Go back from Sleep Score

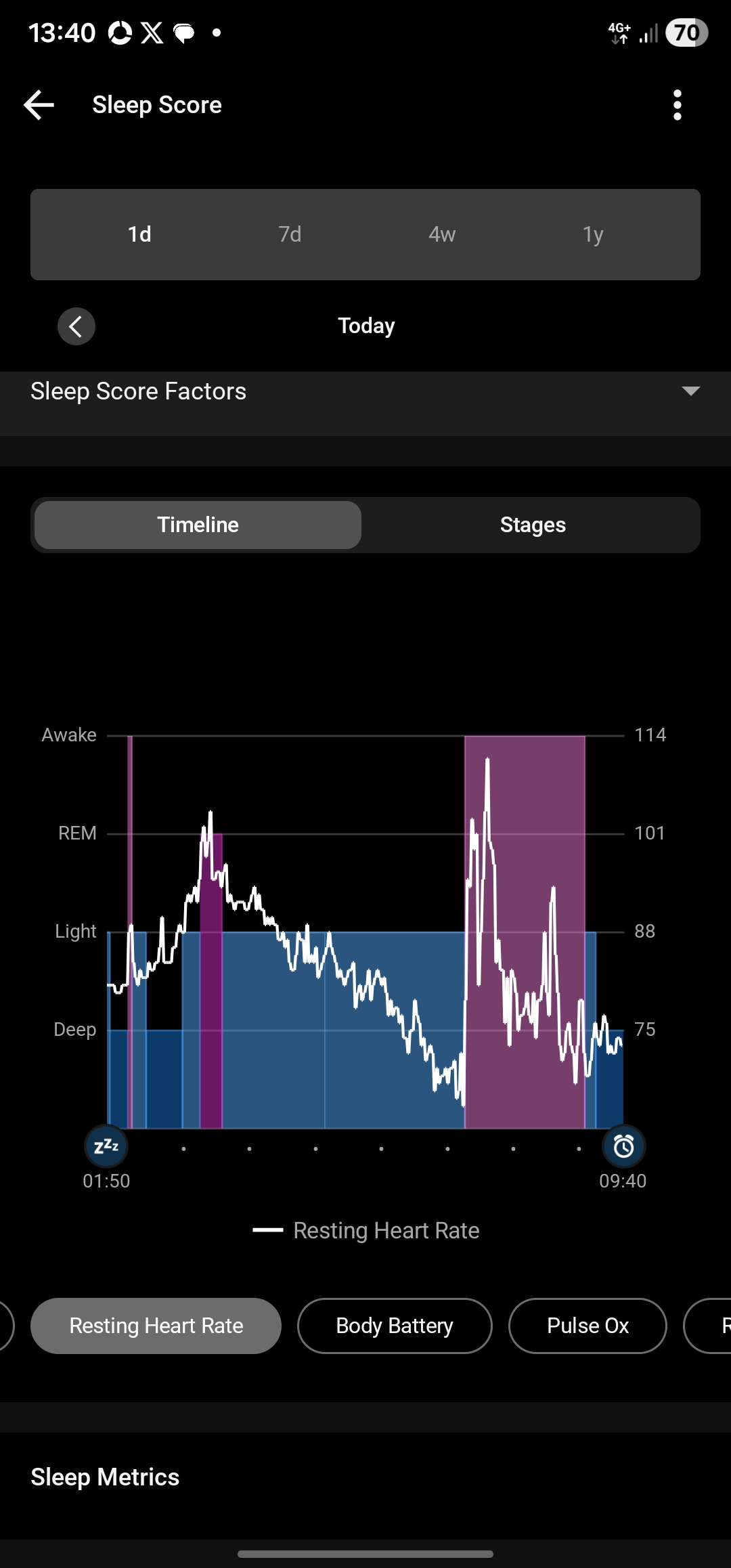click(x=39, y=105)
